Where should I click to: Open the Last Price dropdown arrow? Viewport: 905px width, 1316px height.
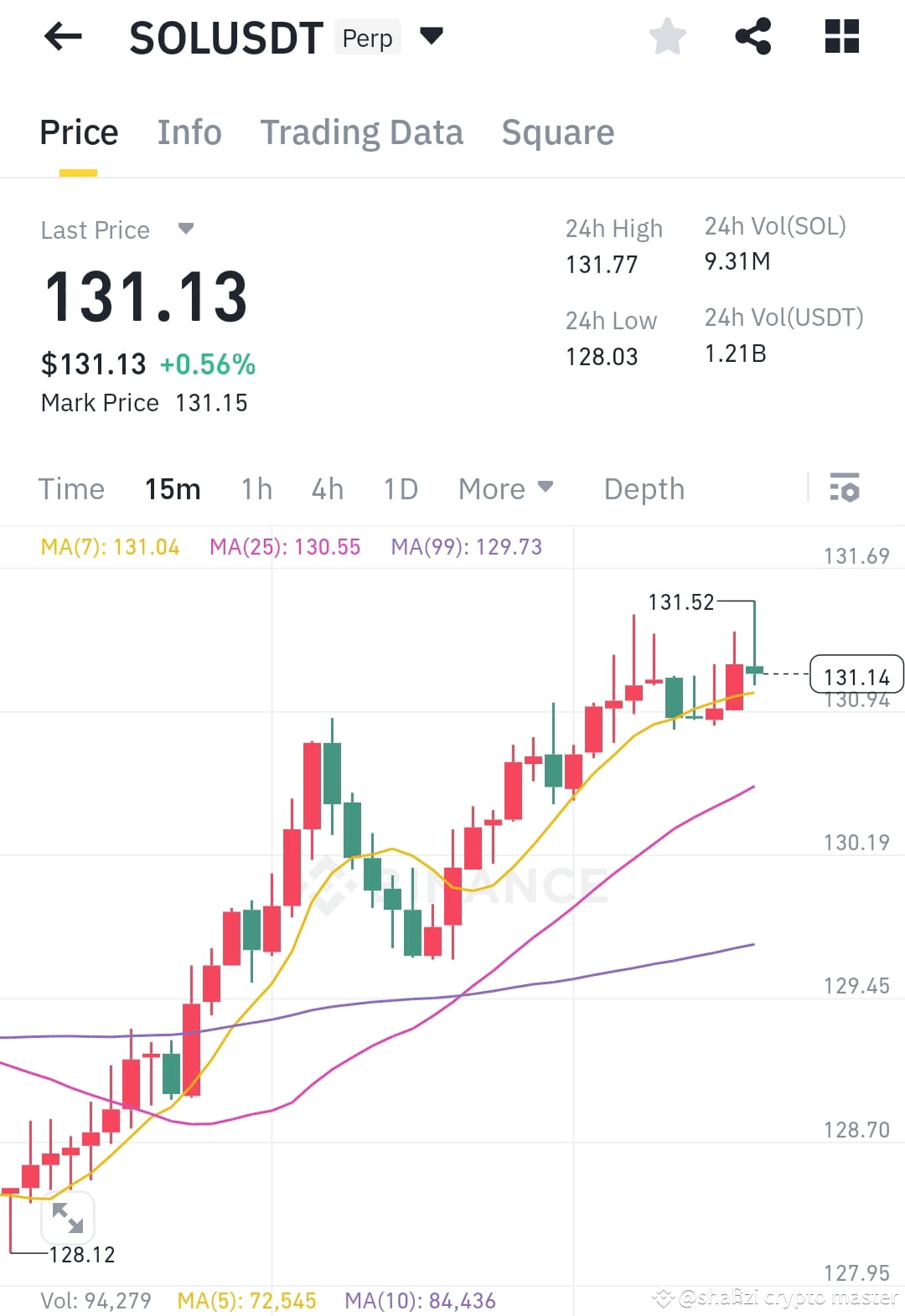point(186,229)
